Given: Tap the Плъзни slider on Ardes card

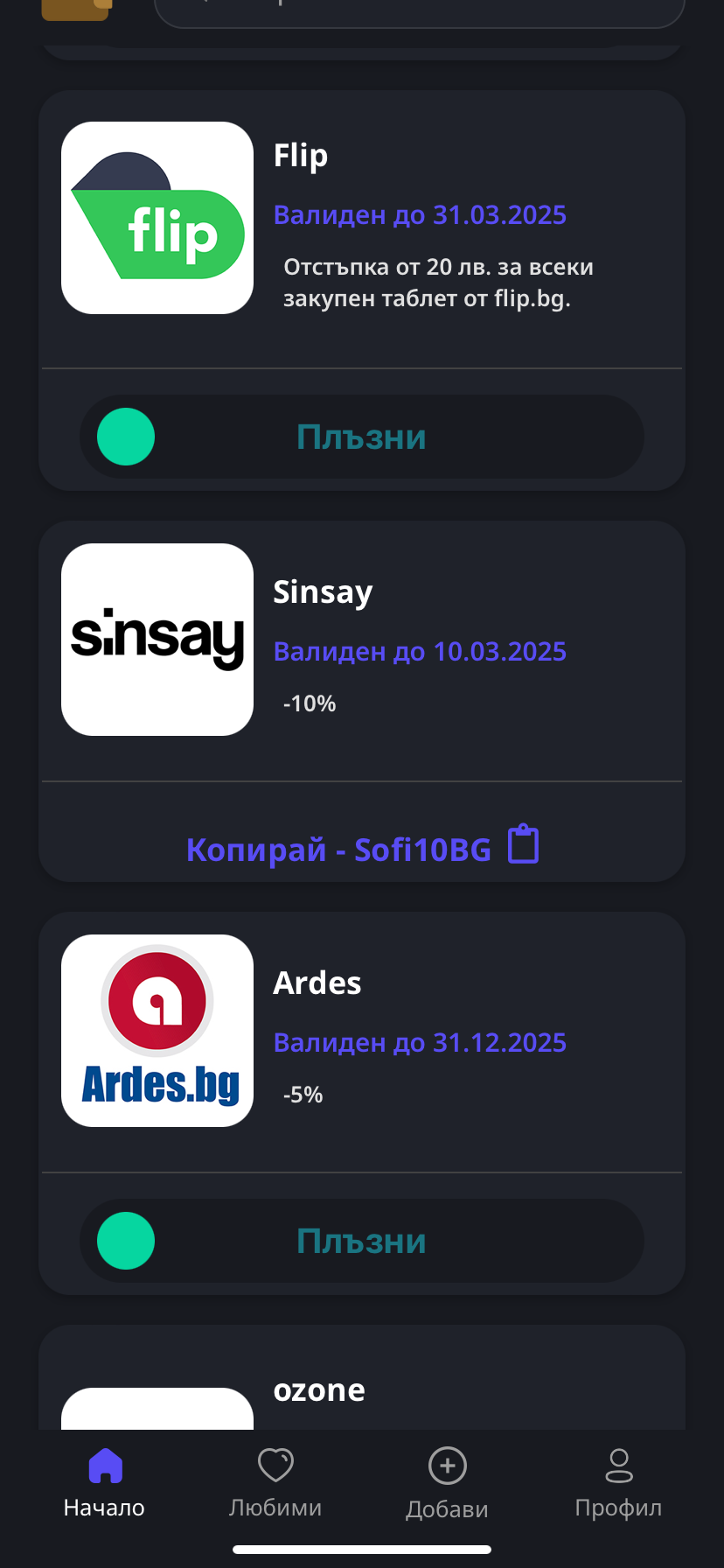Looking at the screenshot, I should pyautogui.click(x=126, y=1241).
